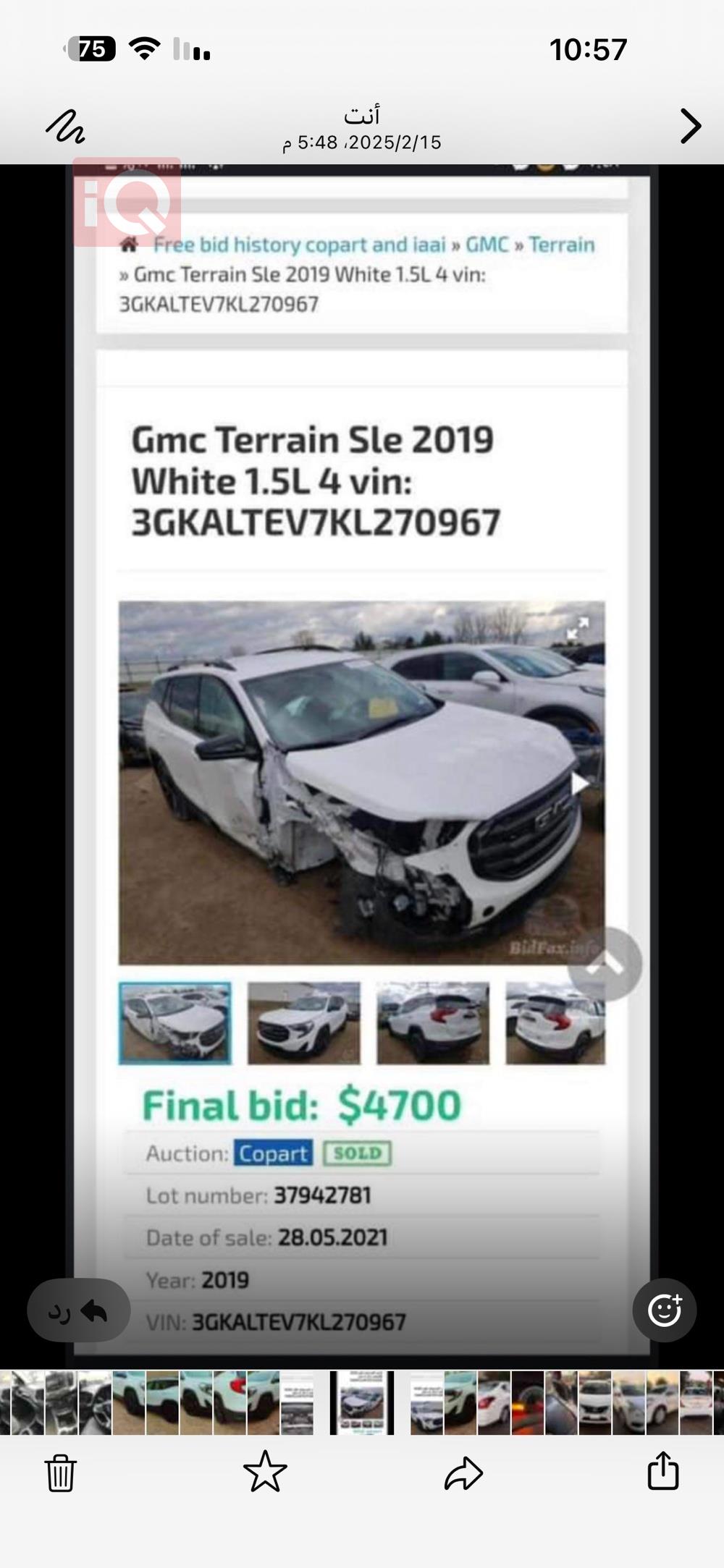Open the share sheet for this photo
The width and height of the screenshot is (724, 1568).
[662, 1471]
